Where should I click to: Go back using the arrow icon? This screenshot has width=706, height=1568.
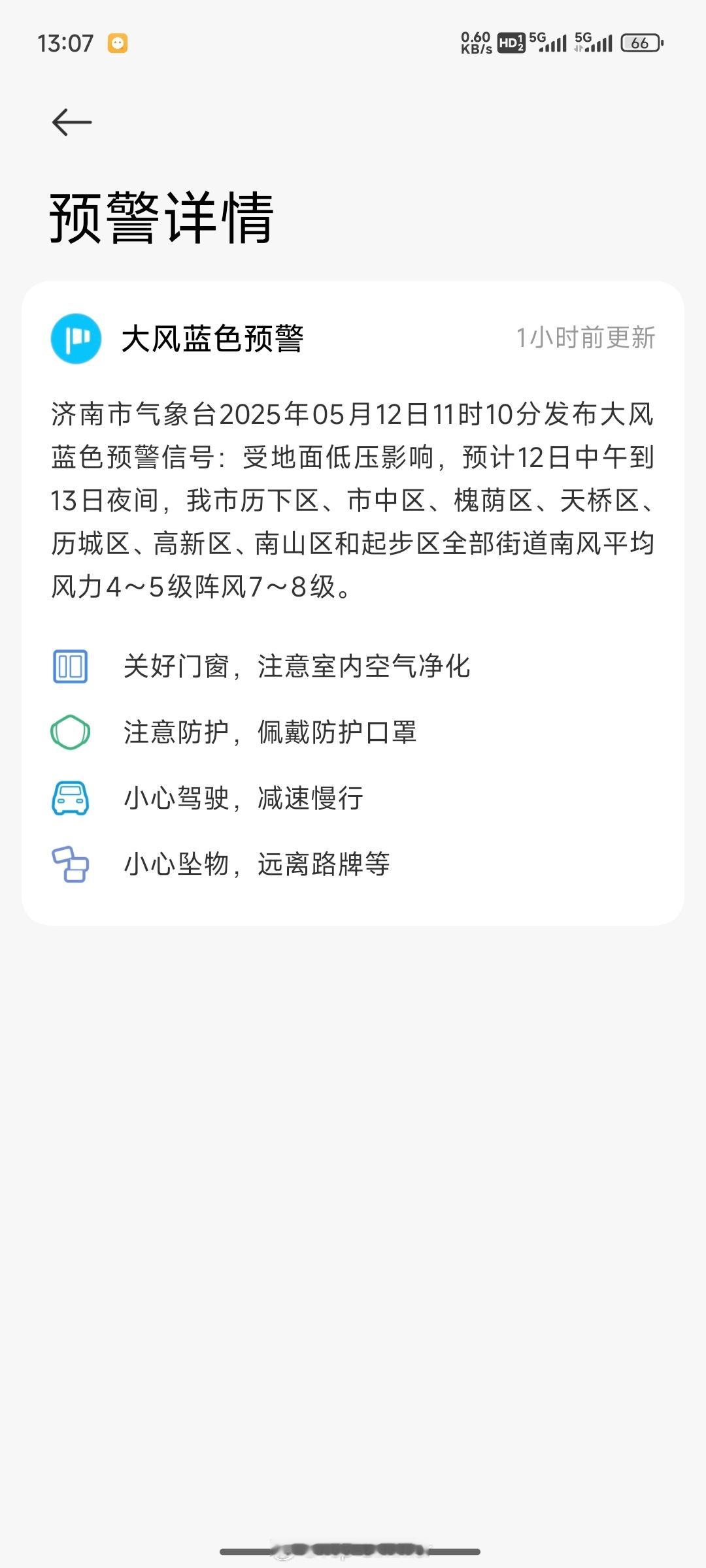pos(72,122)
